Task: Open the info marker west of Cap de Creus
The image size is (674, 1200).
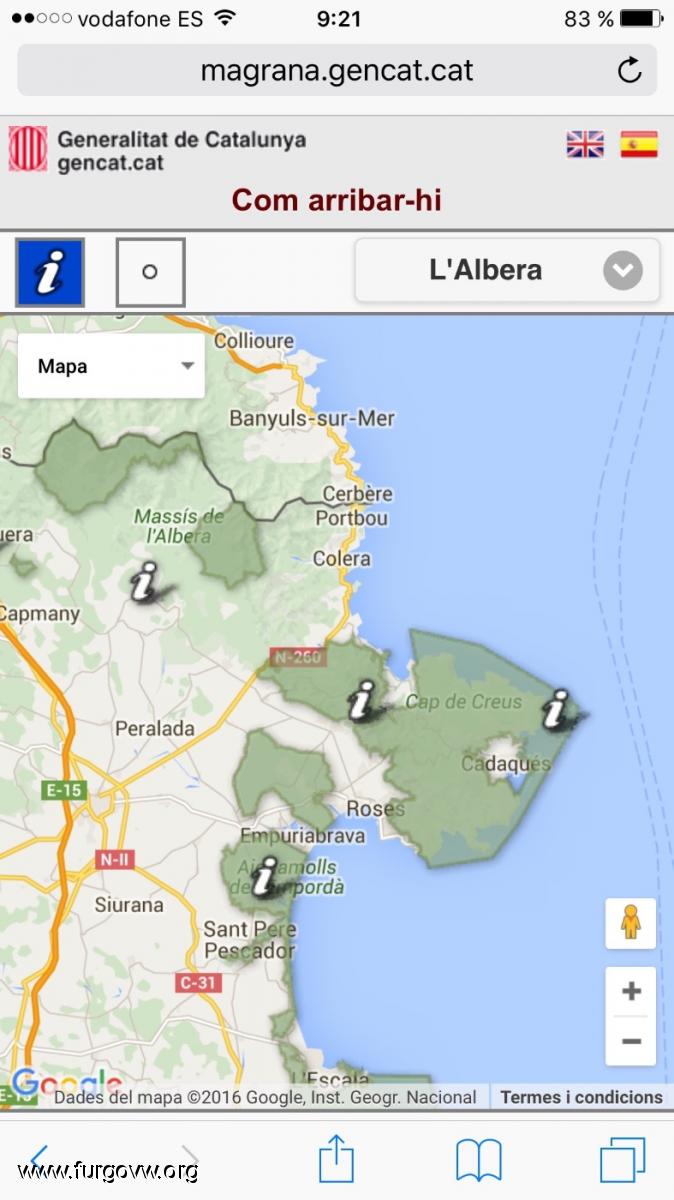Action: (364, 699)
